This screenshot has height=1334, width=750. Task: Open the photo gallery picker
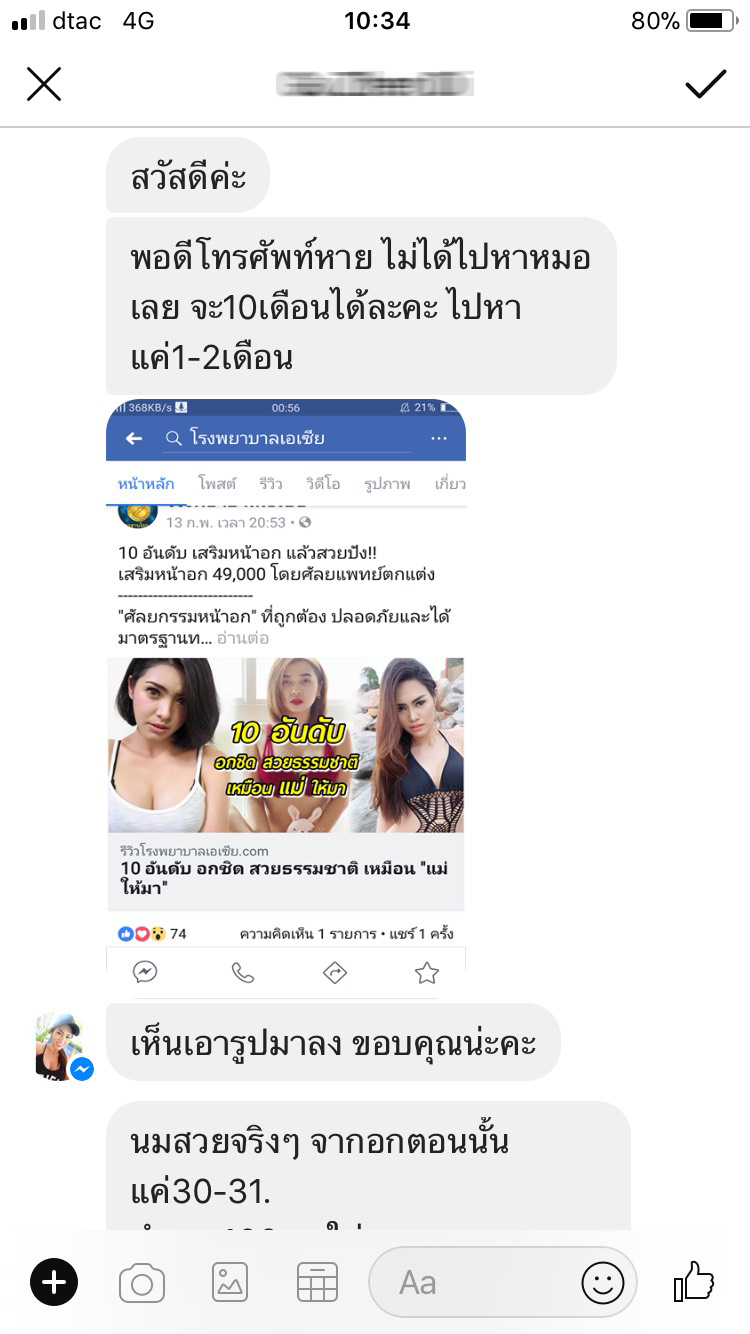point(230,1282)
